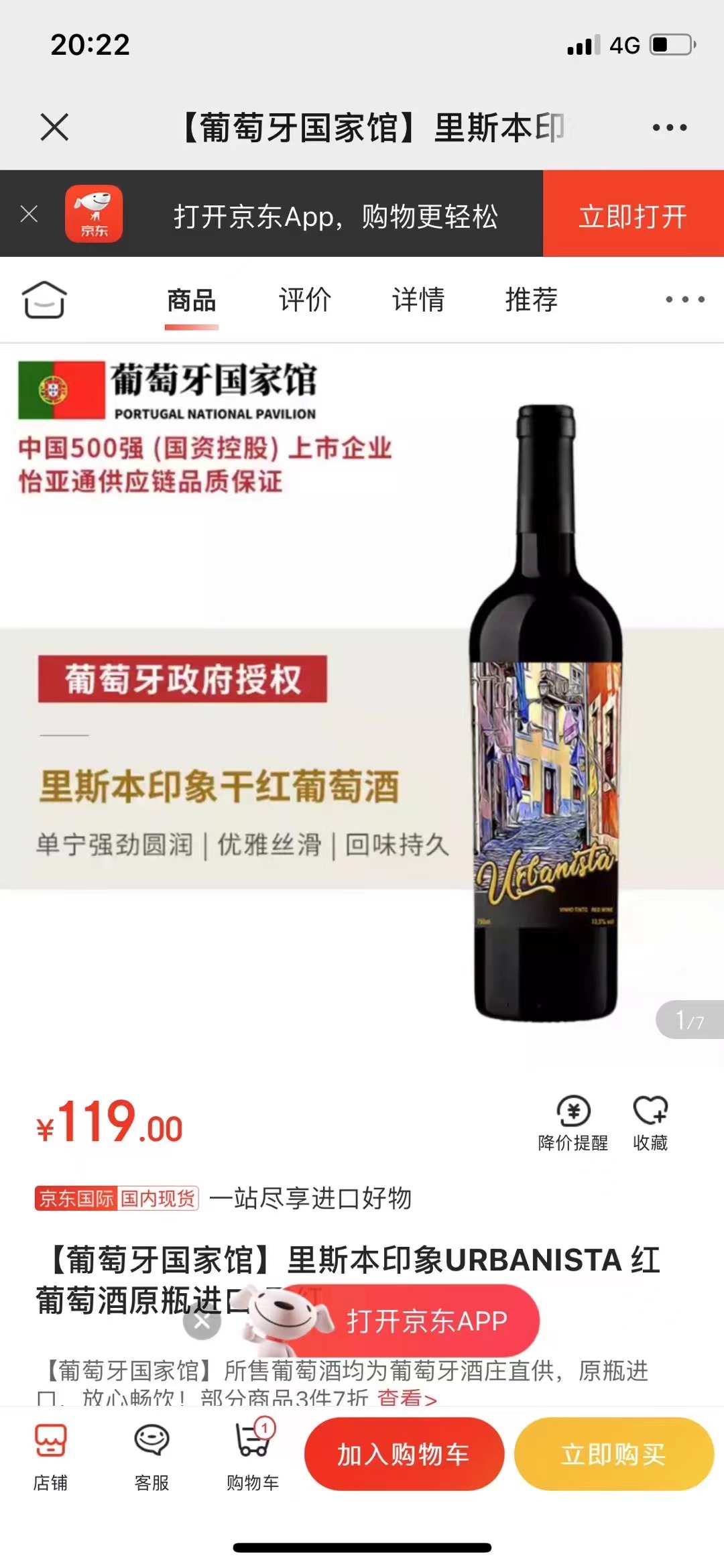
Task: Tap the floating 打开京东APP button
Action: [426, 1321]
